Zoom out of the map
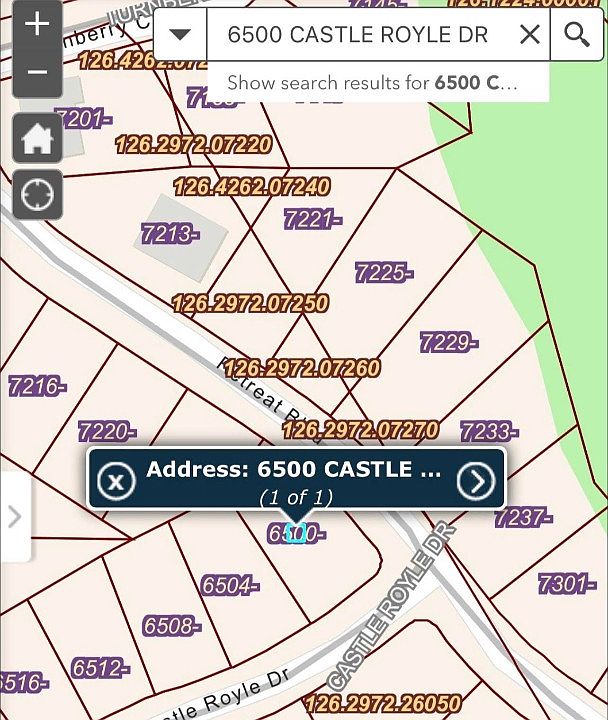 [x=37, y=72]
